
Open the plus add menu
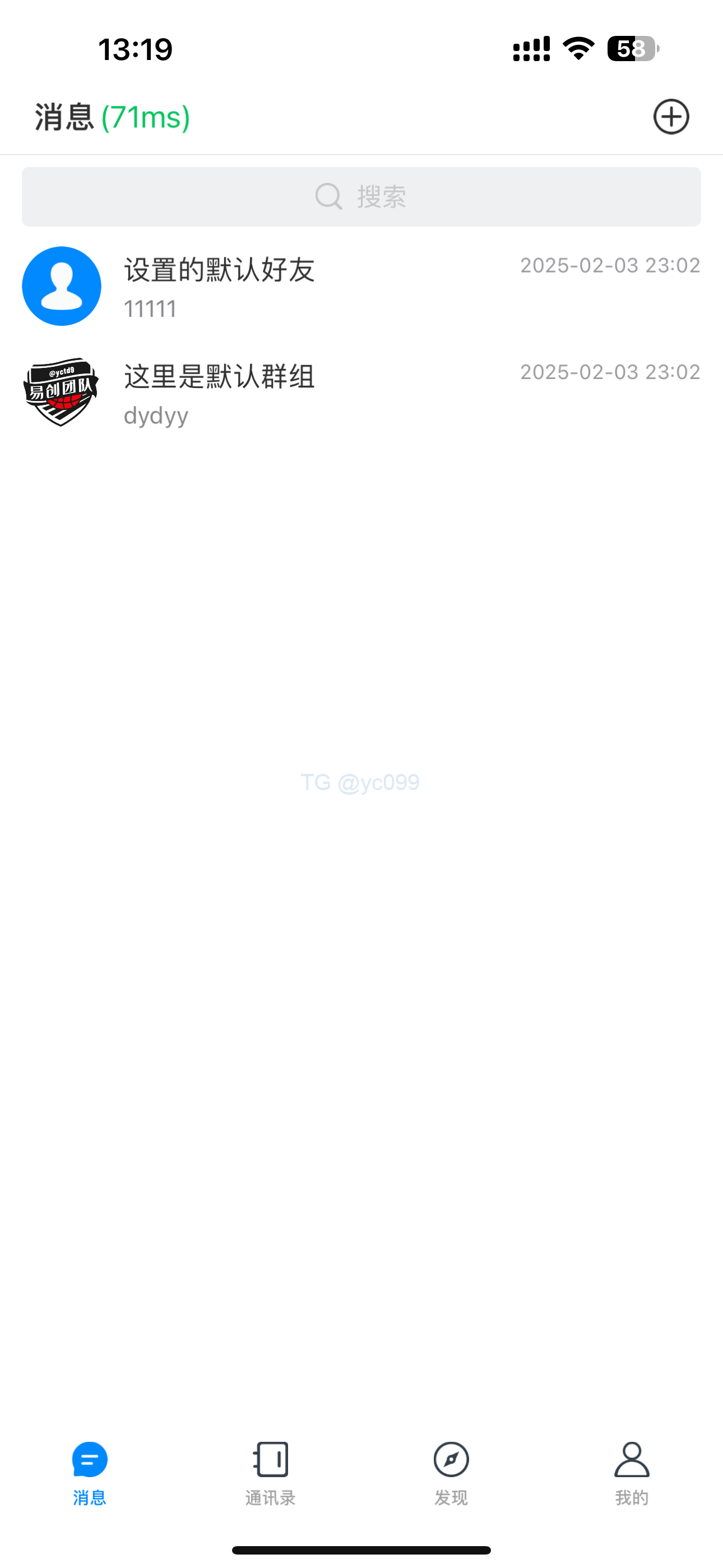coord(671,117)
